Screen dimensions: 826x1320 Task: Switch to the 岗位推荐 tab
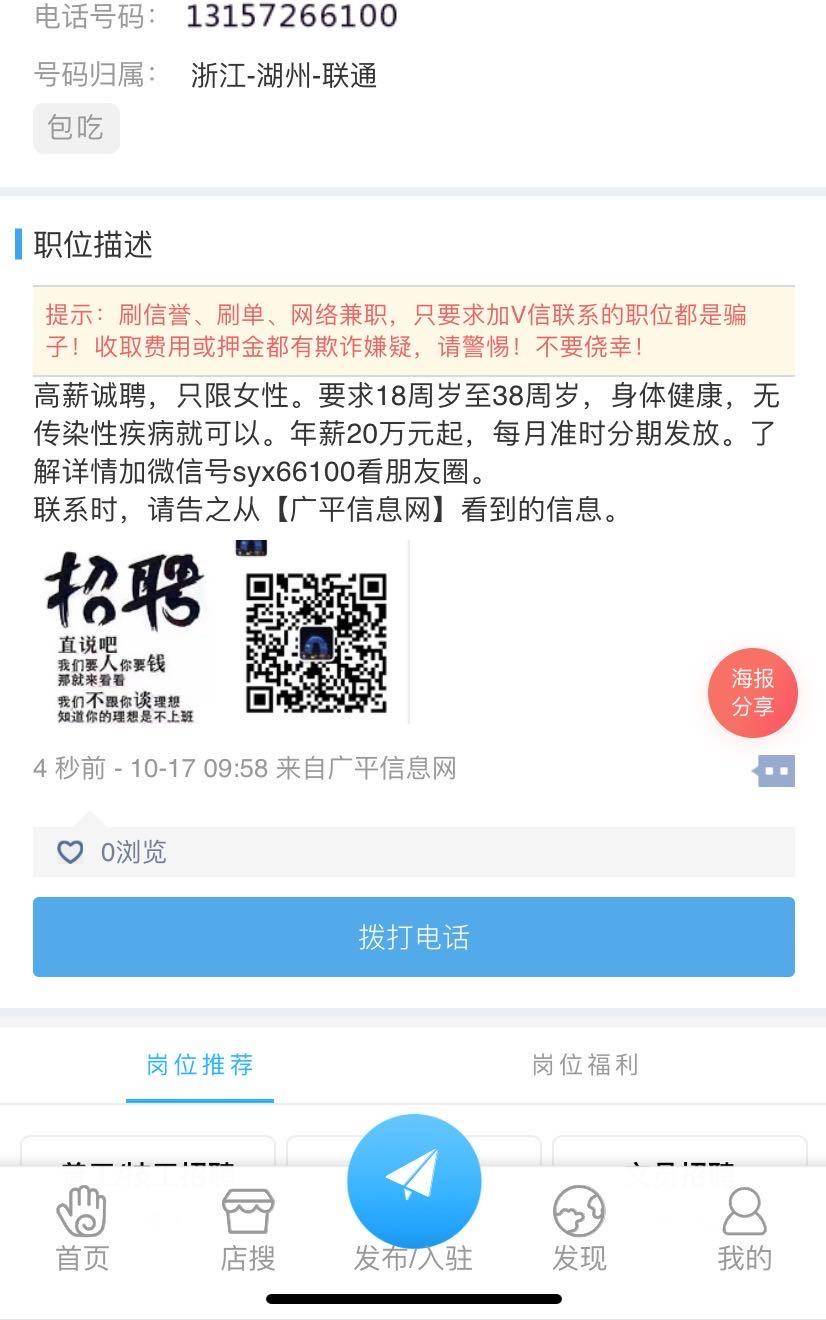click(x=200, y=1065)
